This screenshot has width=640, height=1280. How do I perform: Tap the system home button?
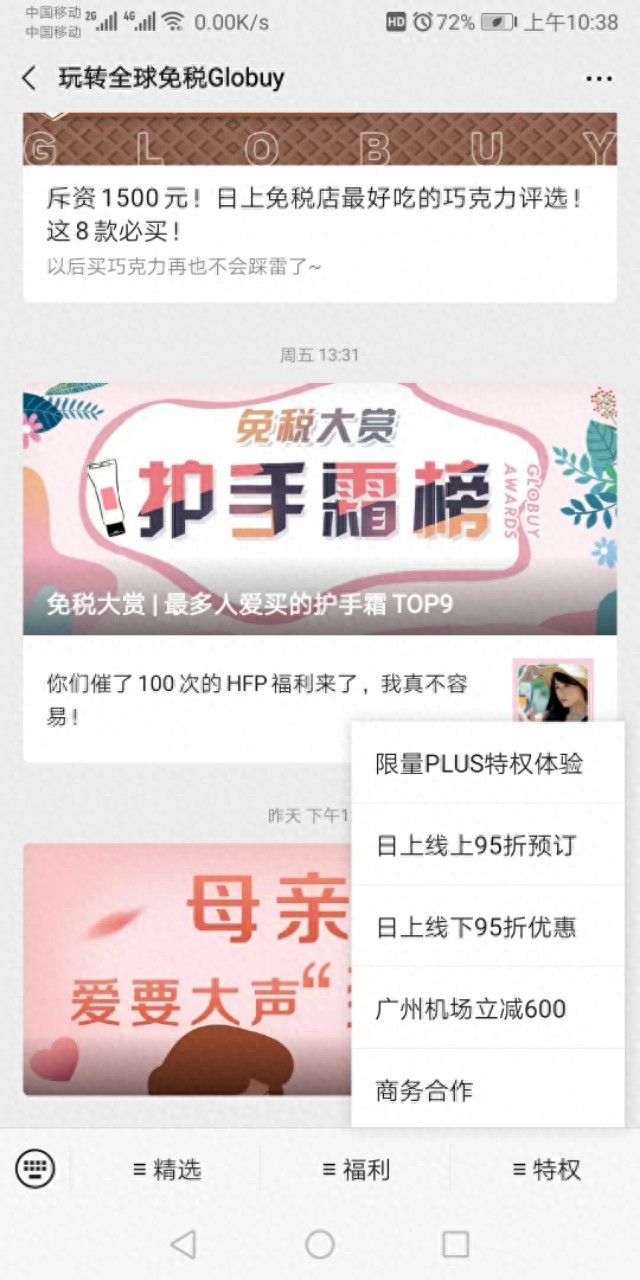point(320,1244)
